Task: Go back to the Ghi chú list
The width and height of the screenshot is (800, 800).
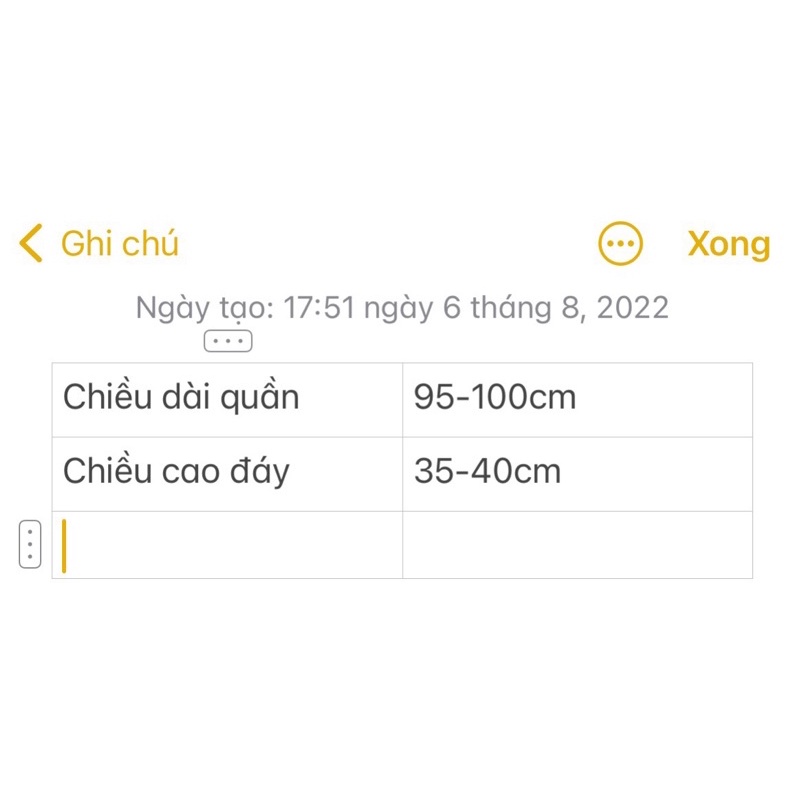Action: 98,244
